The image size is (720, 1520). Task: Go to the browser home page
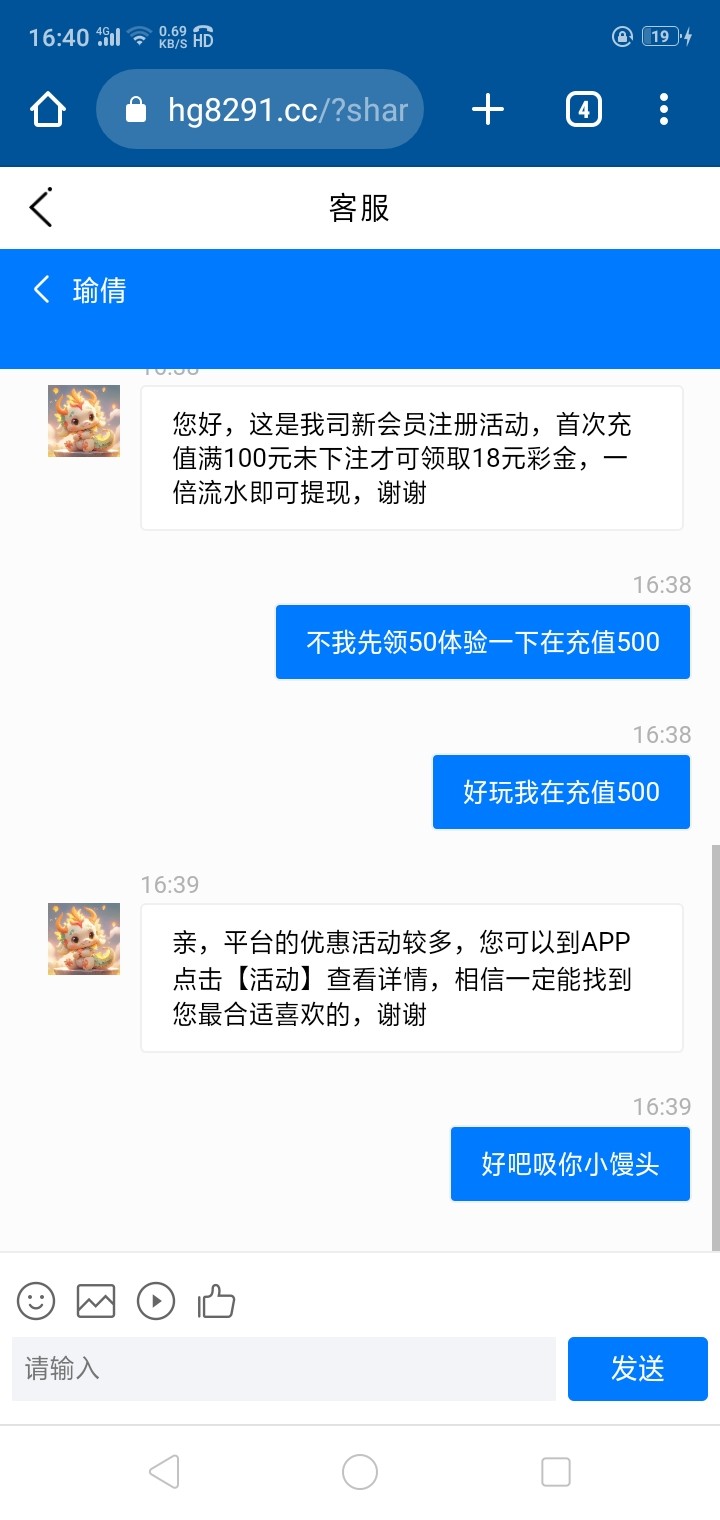48,109
